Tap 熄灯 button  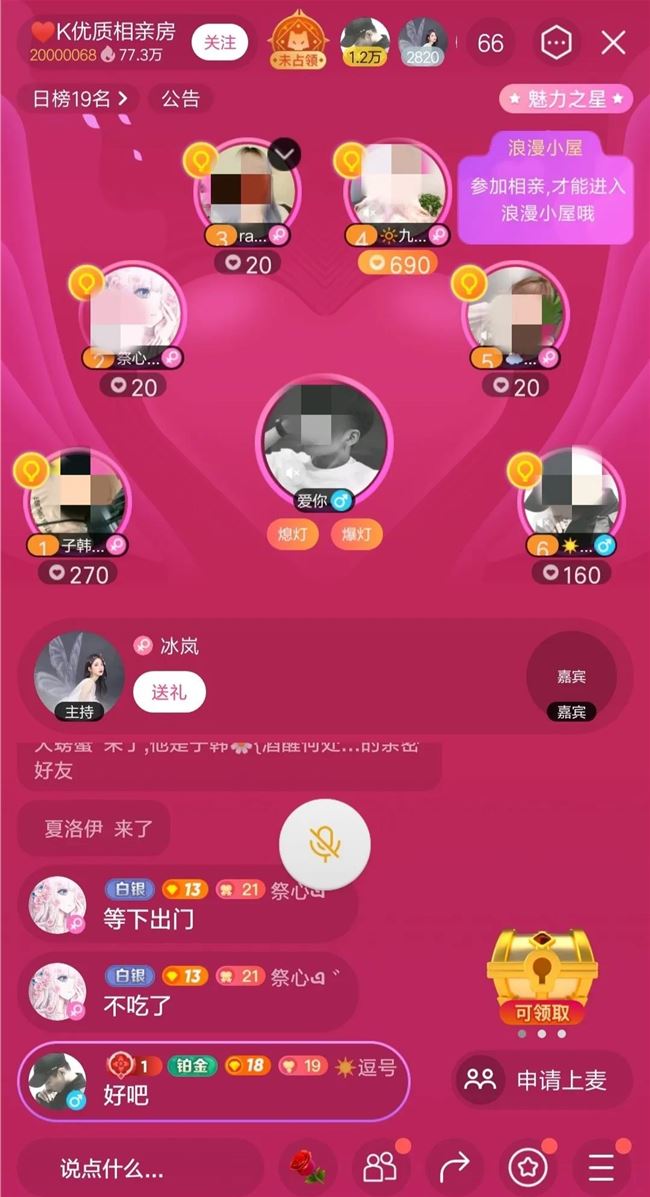[292, 534]
